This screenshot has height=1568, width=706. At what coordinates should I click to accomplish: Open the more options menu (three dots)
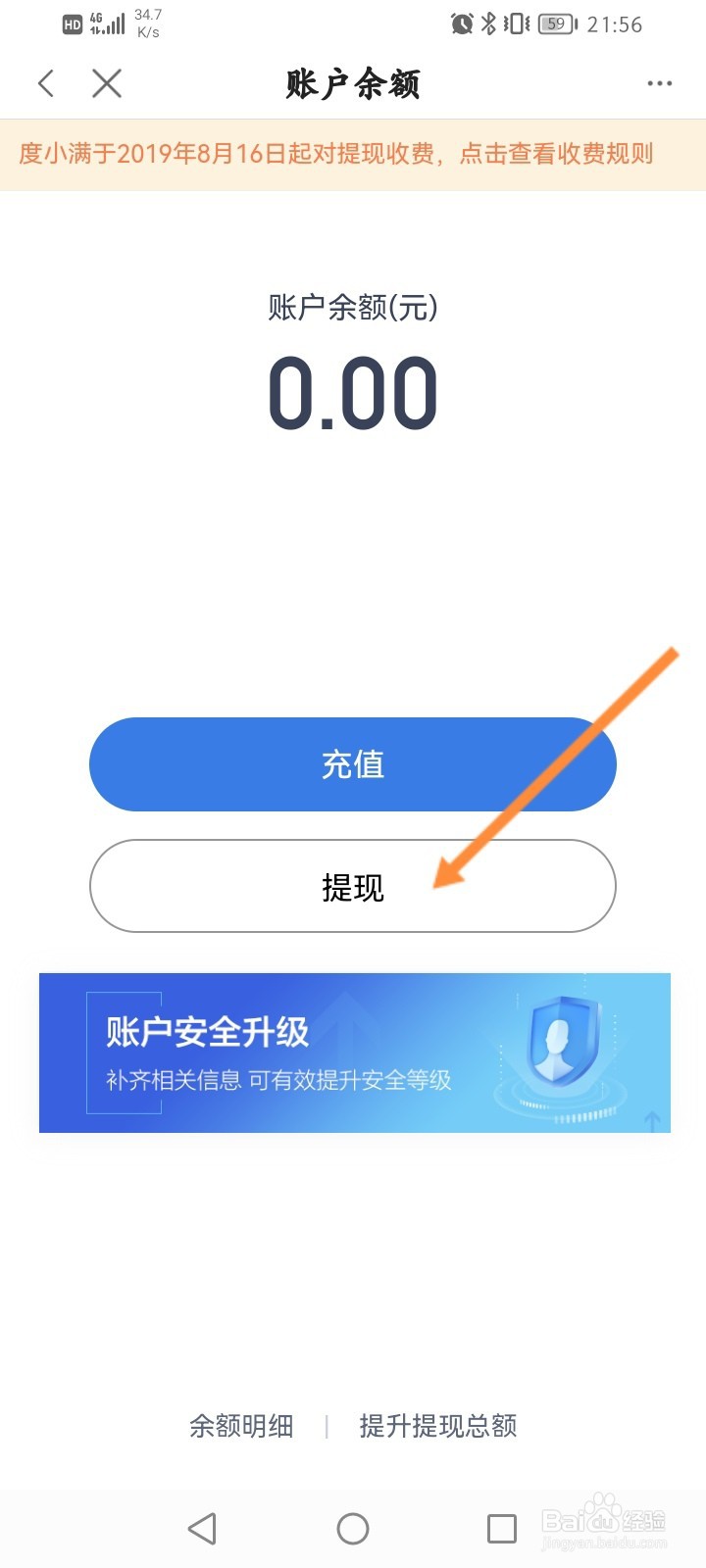(x=659, y=83)
